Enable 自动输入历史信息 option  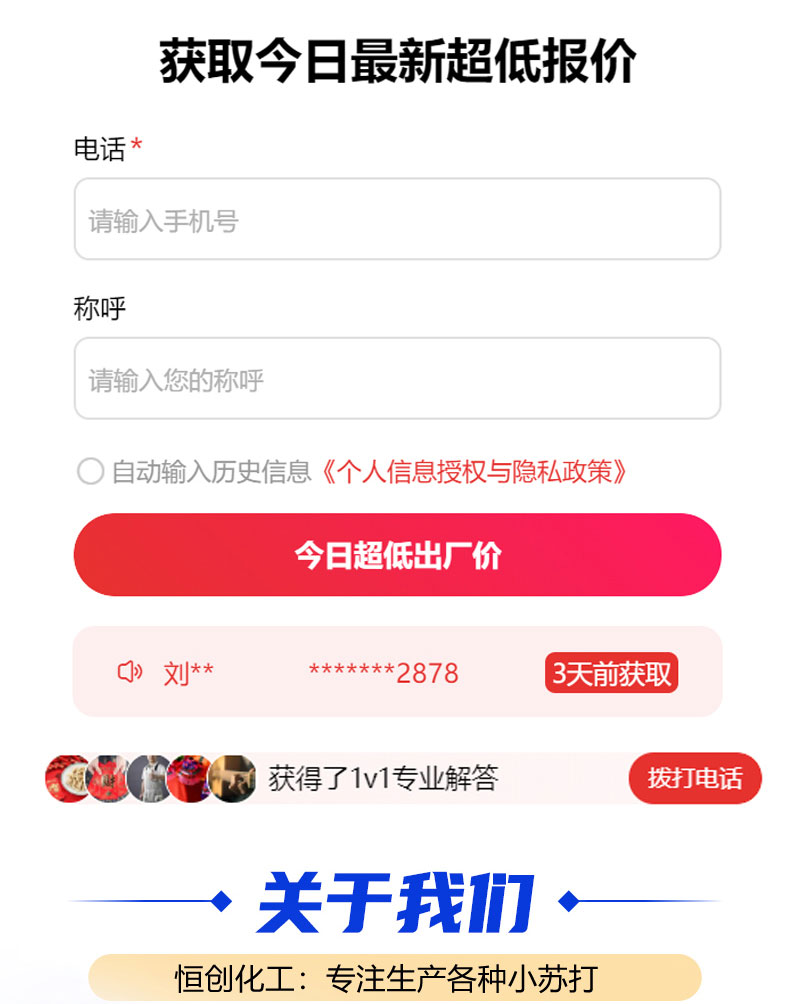point(90,472)
